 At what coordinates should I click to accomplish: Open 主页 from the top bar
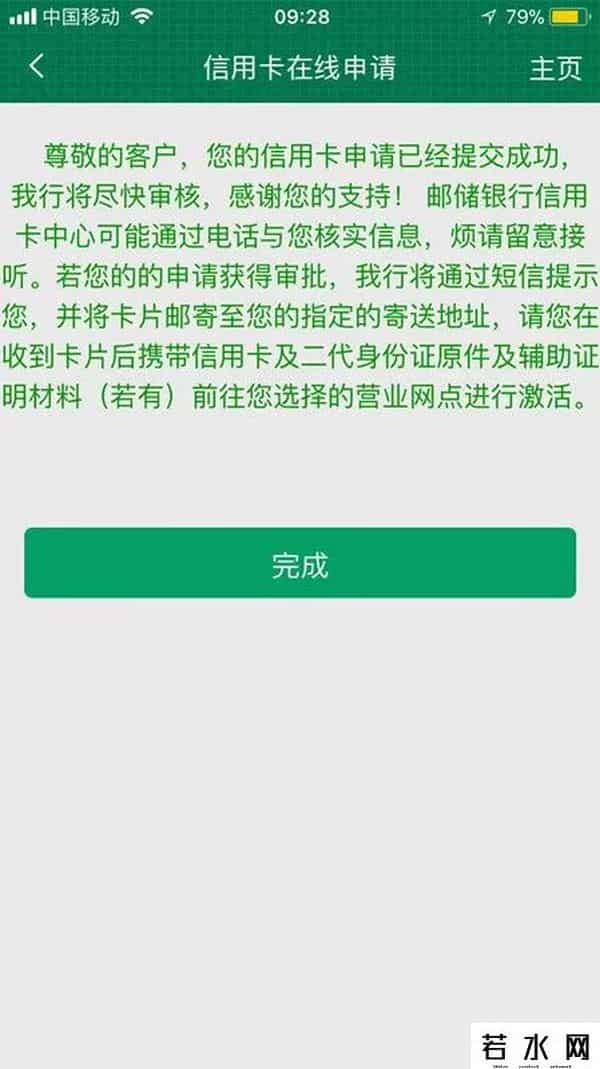tap(555, 68)
